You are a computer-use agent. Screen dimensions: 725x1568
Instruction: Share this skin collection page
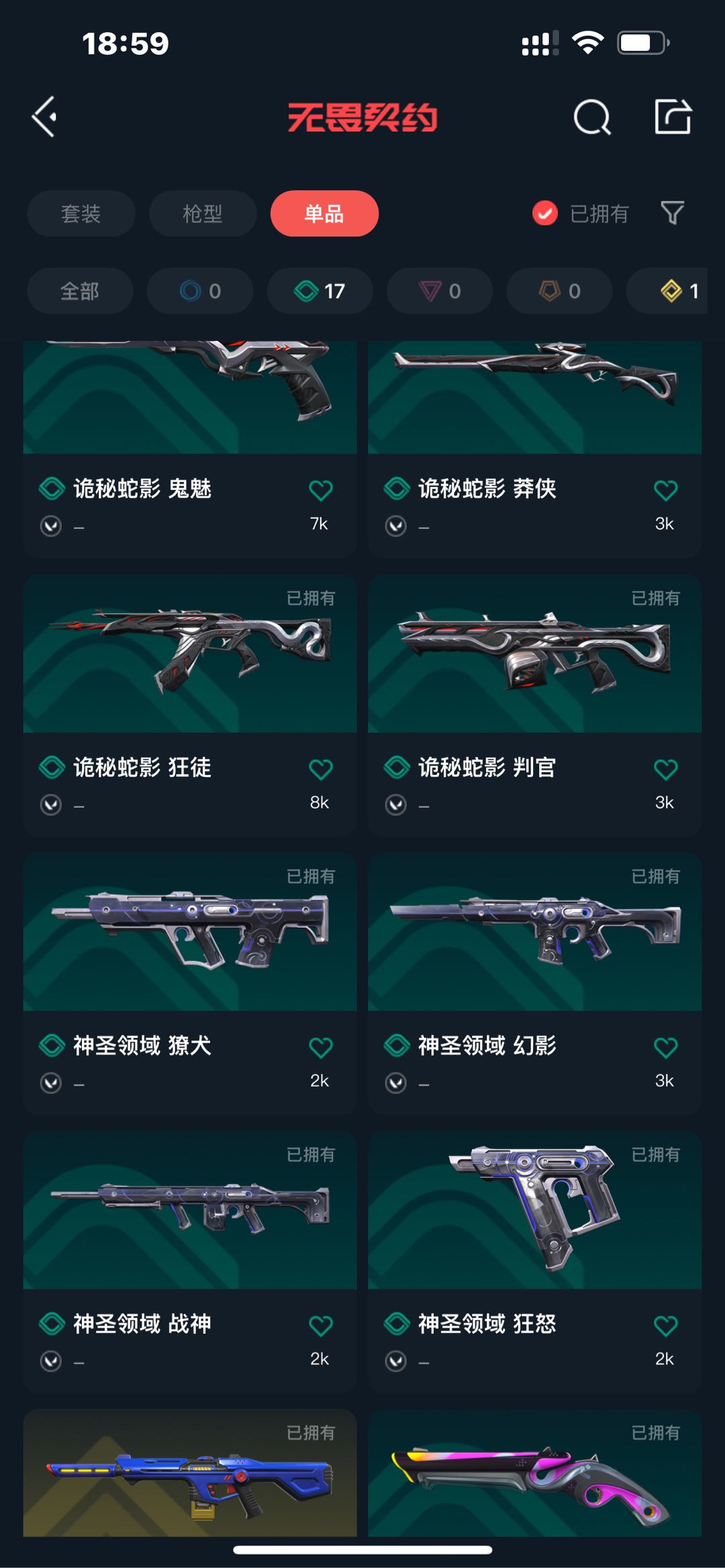[x=673, y=117]
